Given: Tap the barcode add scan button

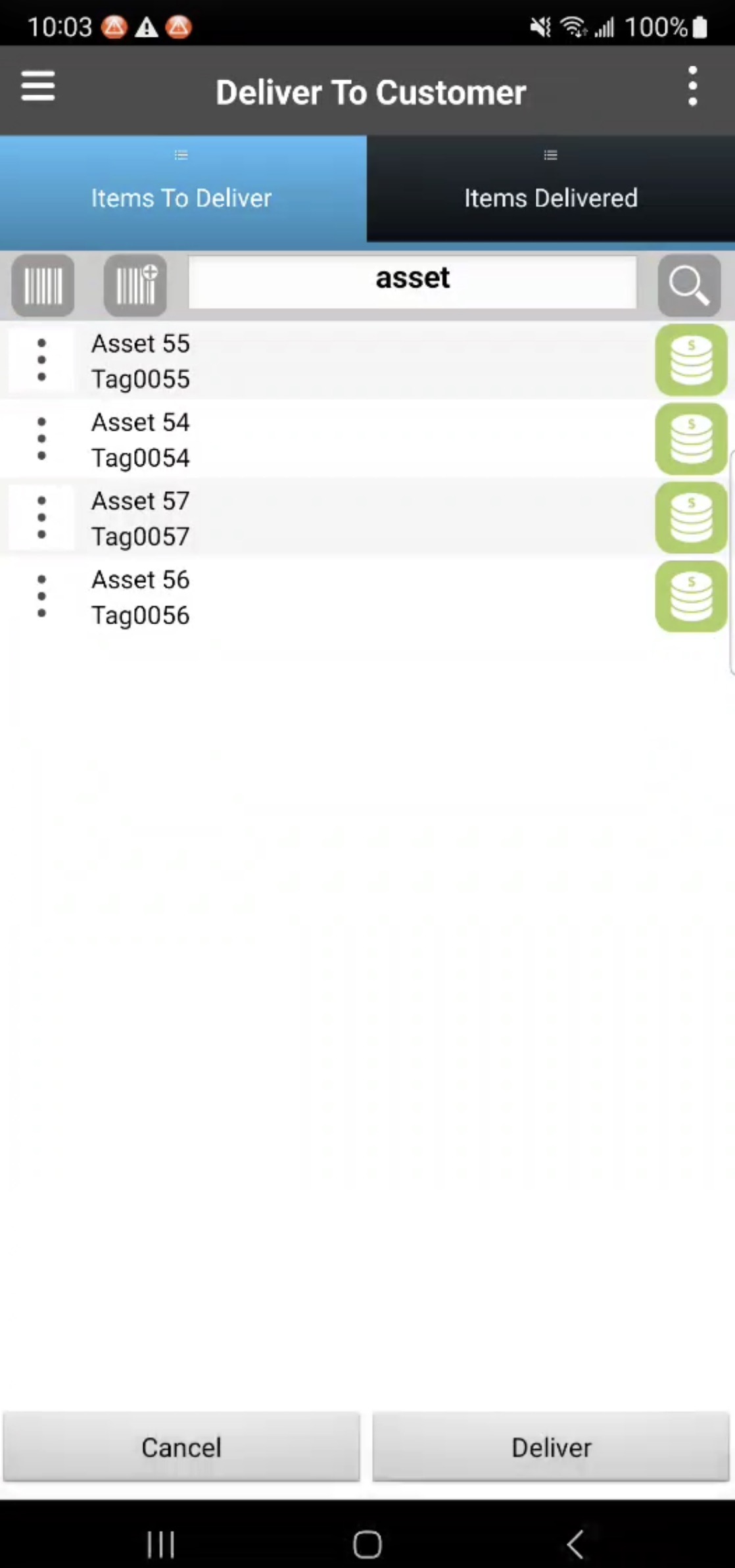Looking at the screenshot, I should pos(135,285).
